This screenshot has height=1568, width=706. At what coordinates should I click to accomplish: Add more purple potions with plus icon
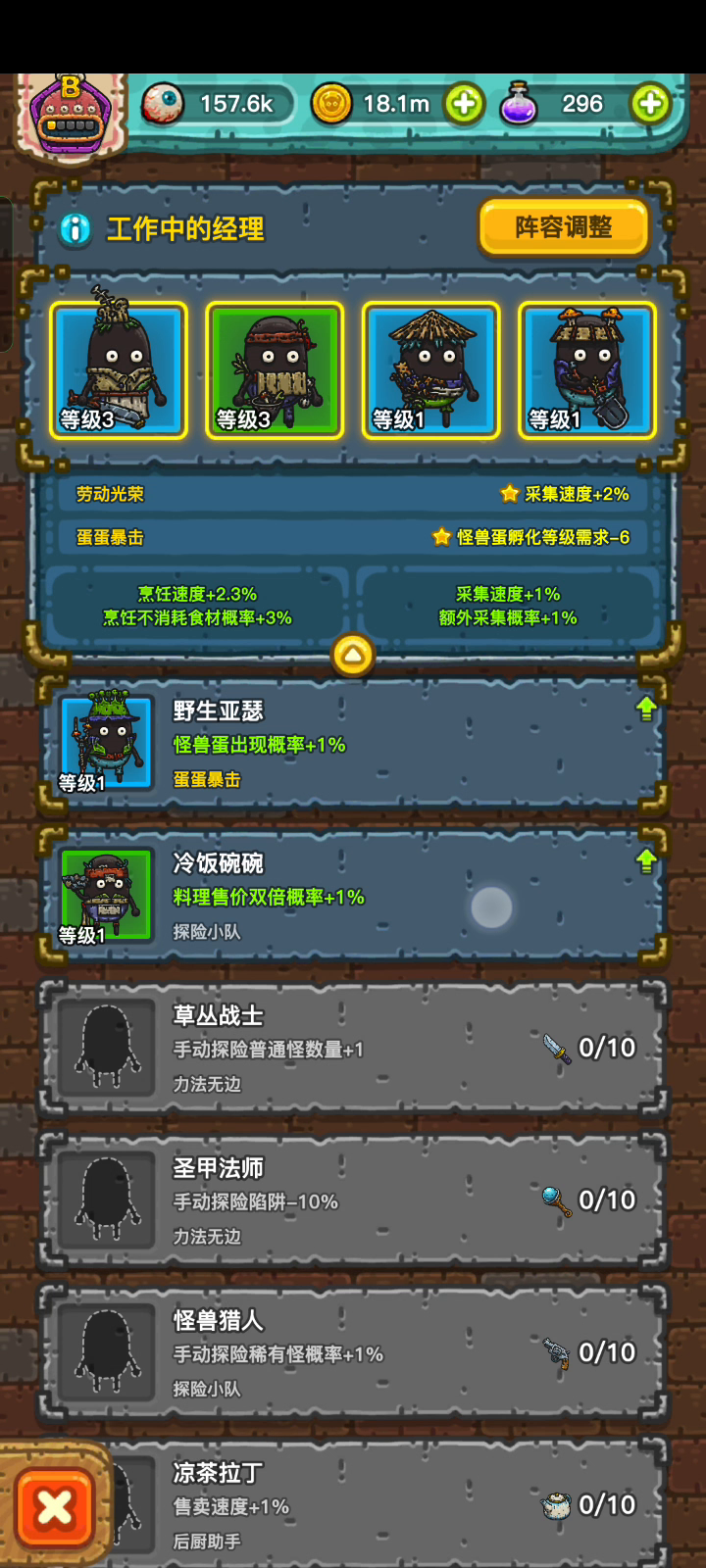coord(650,103)
